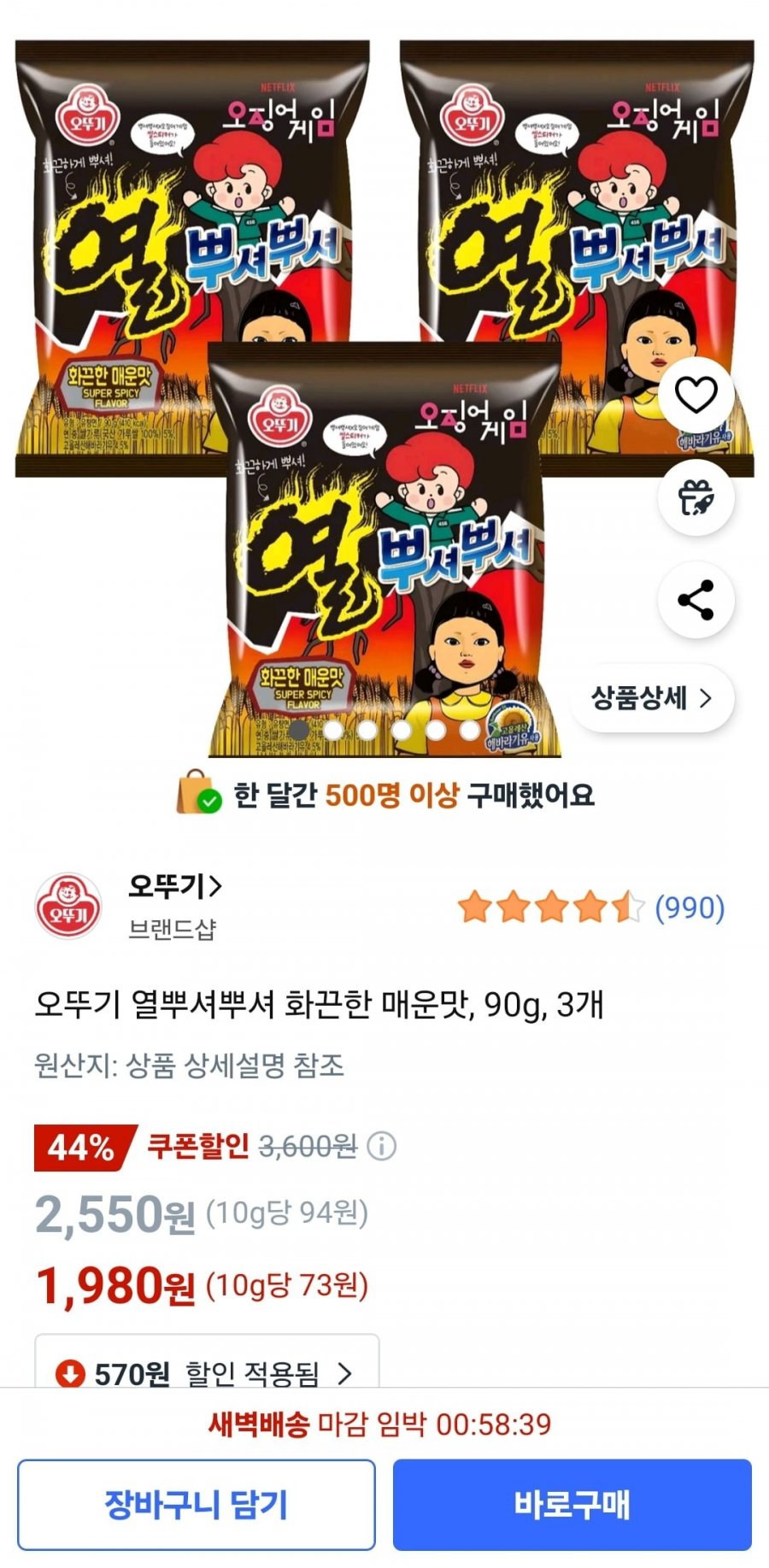Add product to wishlist with the heart icon
769x1568 pixels.
click(696, 395)
